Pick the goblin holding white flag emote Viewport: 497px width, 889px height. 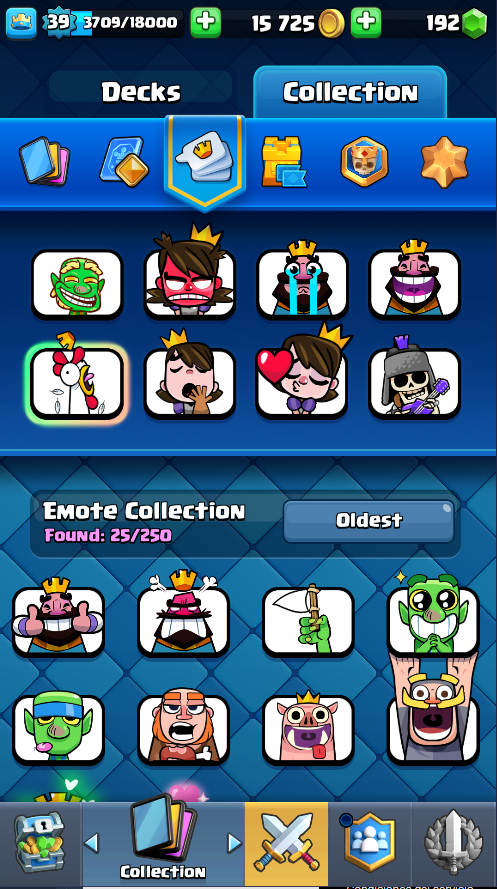[x=308, y=621]
